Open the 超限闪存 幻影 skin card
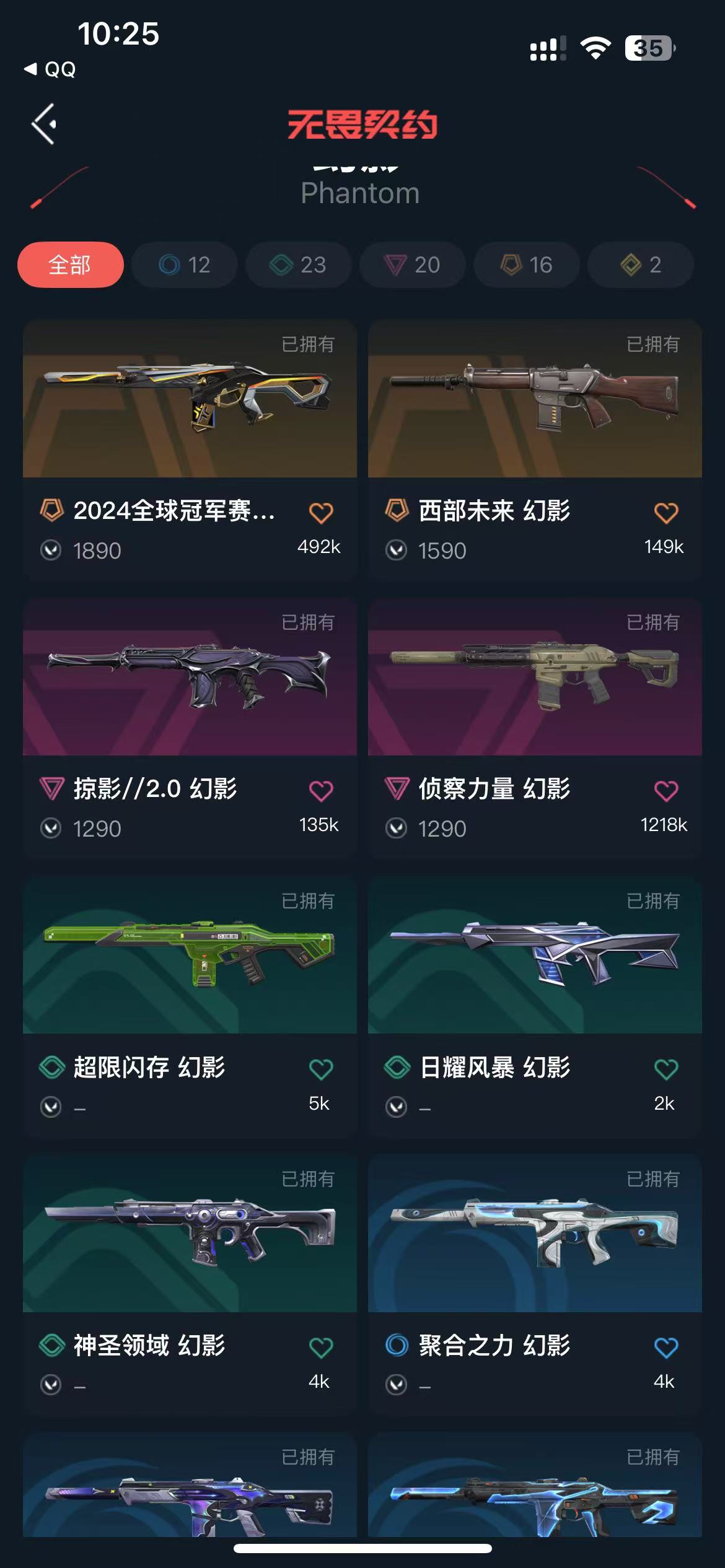Viewport: 725px width, 1568px height. (x=190, y=956)
